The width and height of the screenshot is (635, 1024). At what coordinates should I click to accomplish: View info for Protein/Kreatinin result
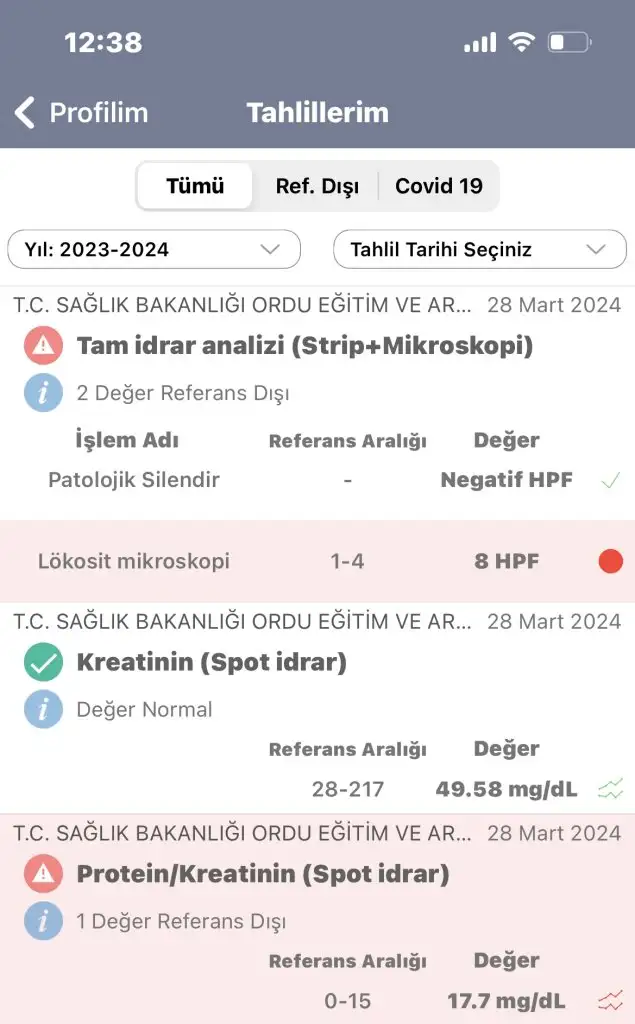click(x=43, y=921)
